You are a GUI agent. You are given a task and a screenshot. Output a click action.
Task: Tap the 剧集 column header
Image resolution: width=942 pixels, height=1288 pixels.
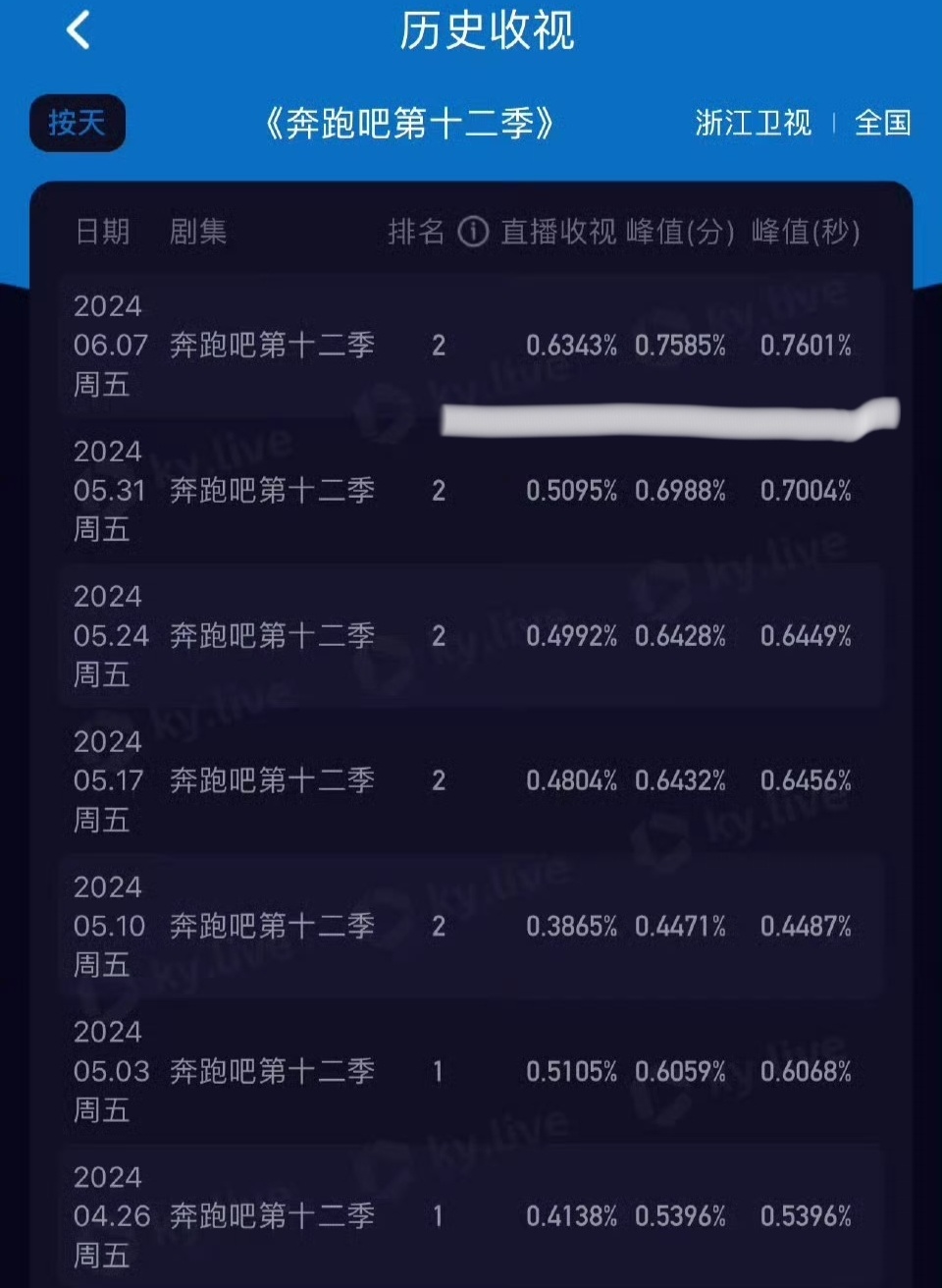[199, 233]
